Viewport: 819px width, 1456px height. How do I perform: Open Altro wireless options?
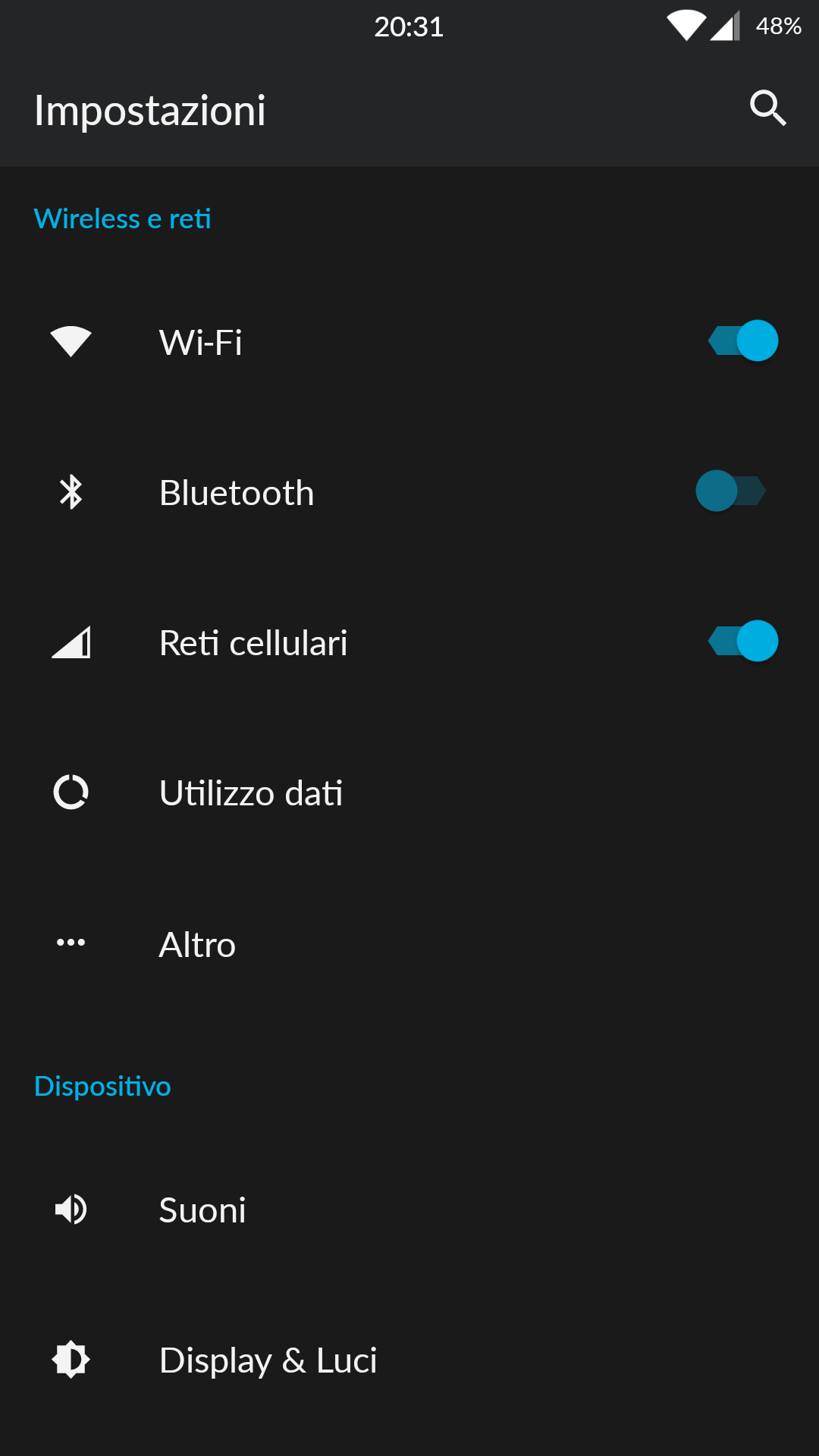(409, 944)
